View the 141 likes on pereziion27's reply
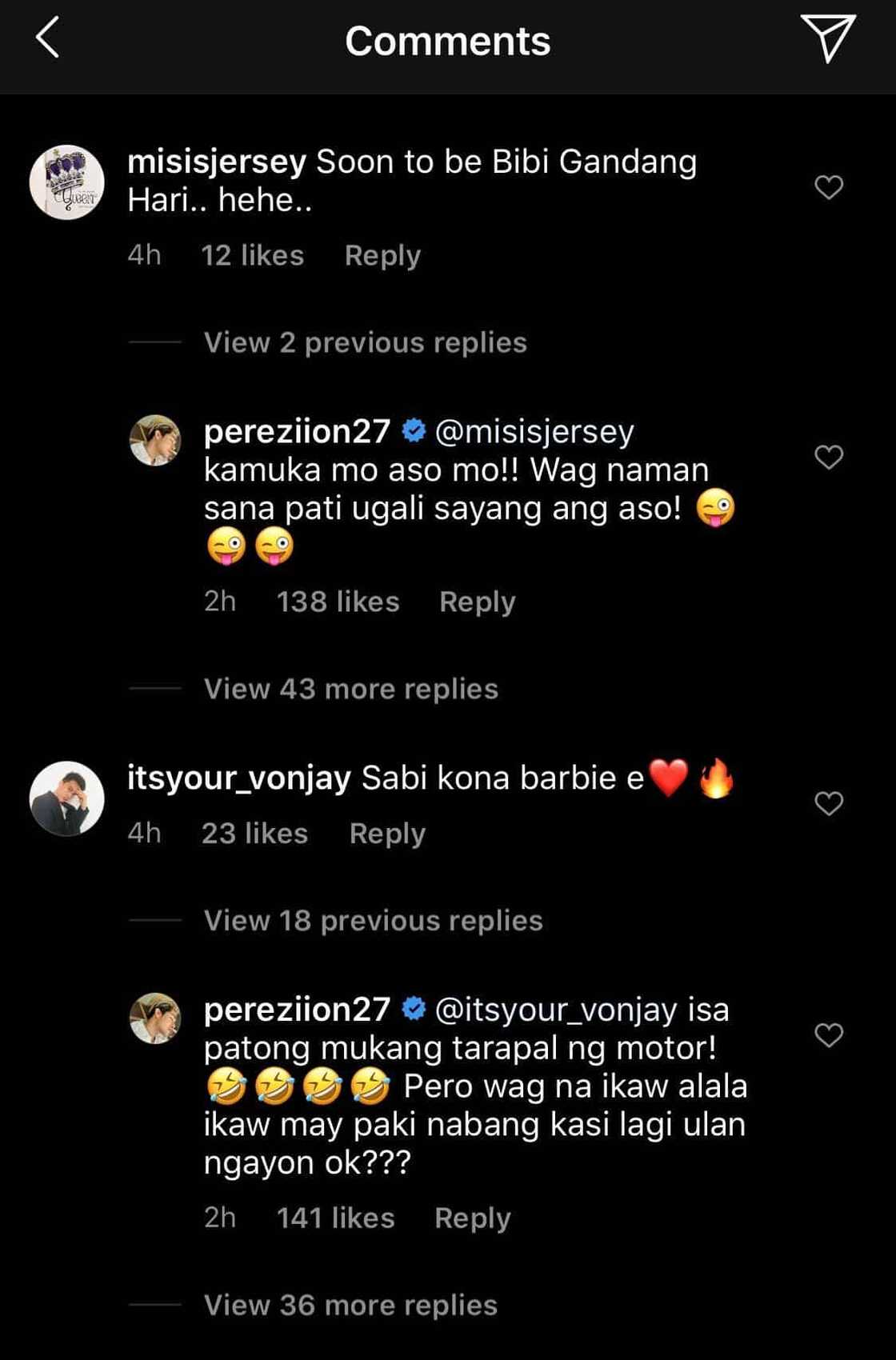896x1360 pixels. point(335,1218)
